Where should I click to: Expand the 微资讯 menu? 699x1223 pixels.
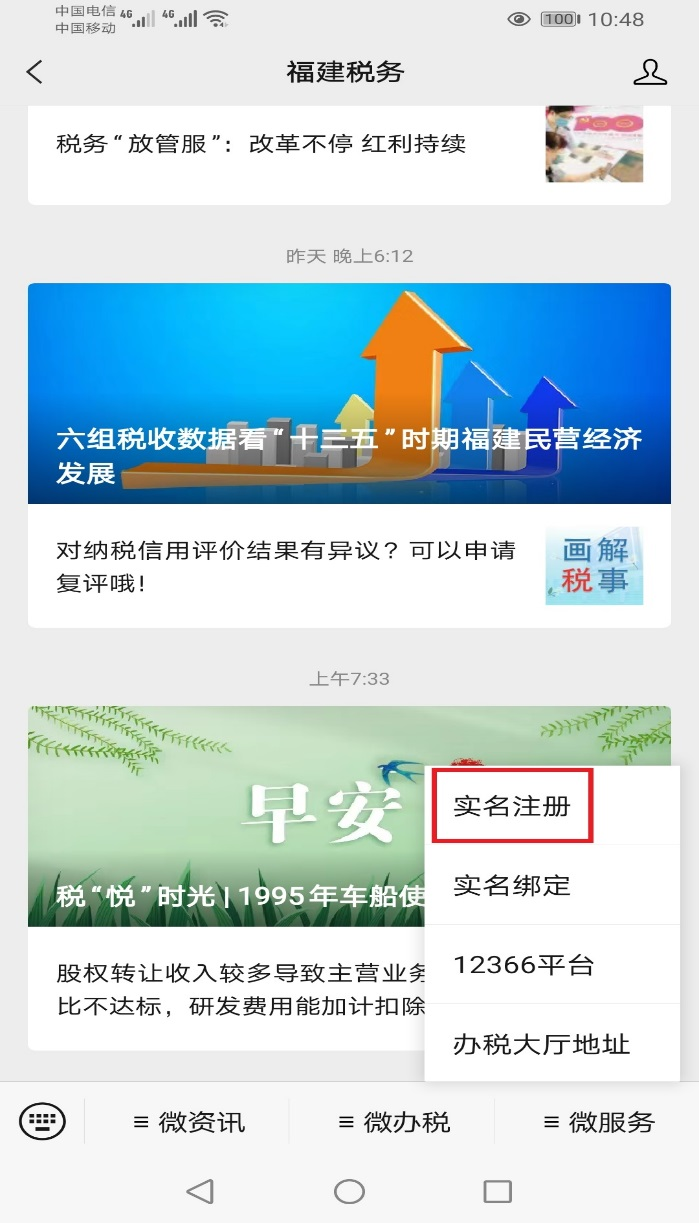click(x=189, y=1122)
